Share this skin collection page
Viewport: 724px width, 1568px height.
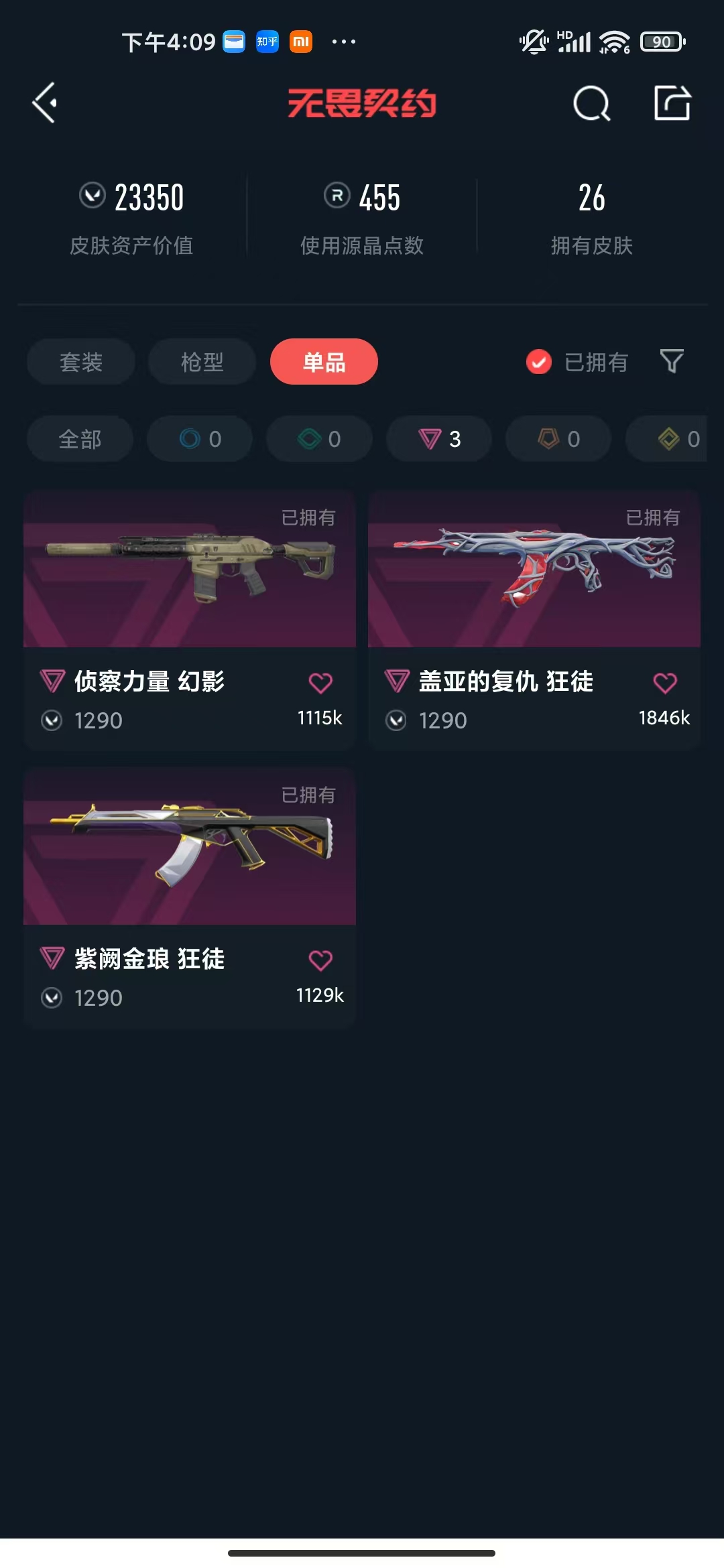point(672,103)
